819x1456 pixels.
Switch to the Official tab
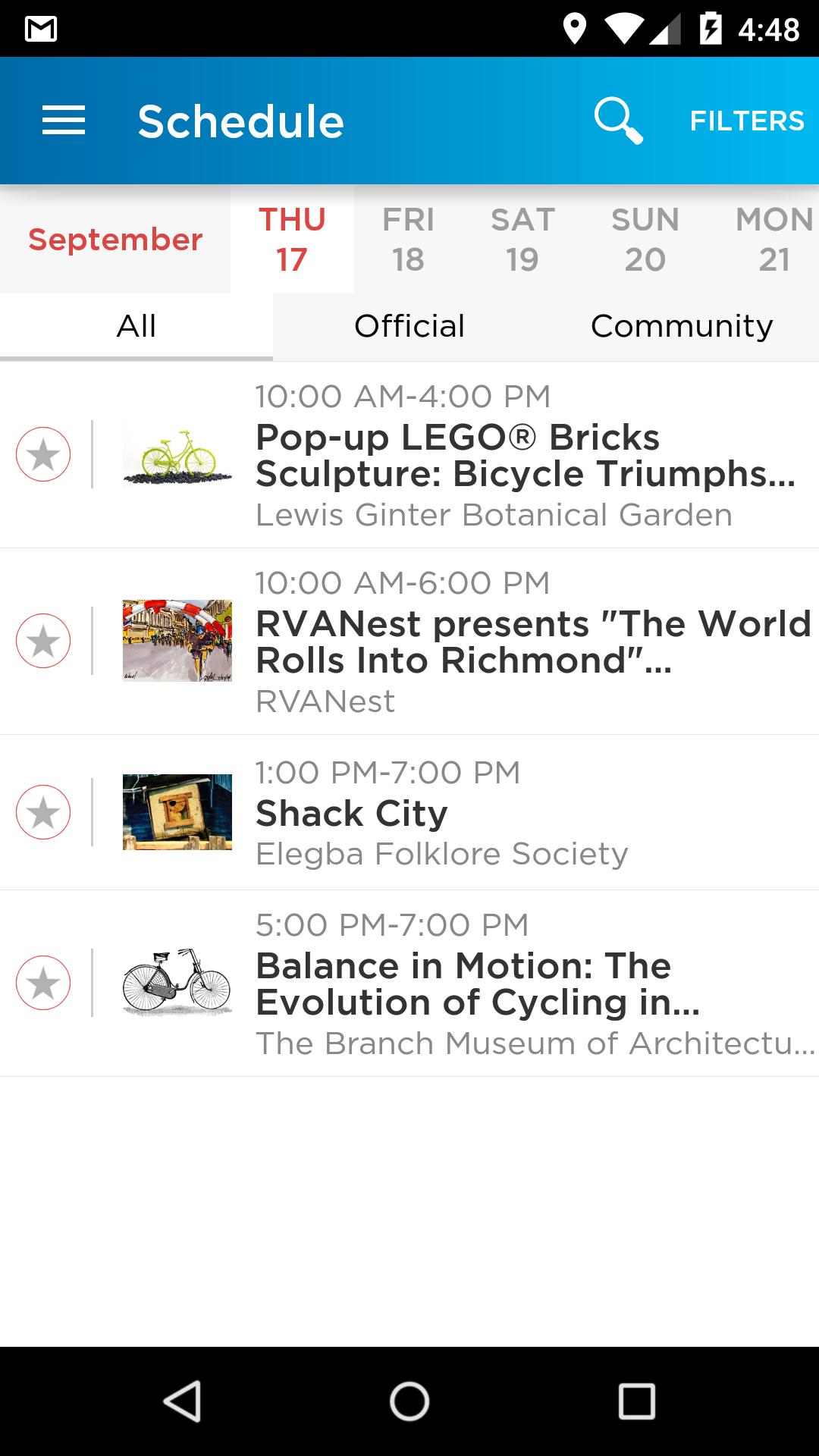coord(409,327)
